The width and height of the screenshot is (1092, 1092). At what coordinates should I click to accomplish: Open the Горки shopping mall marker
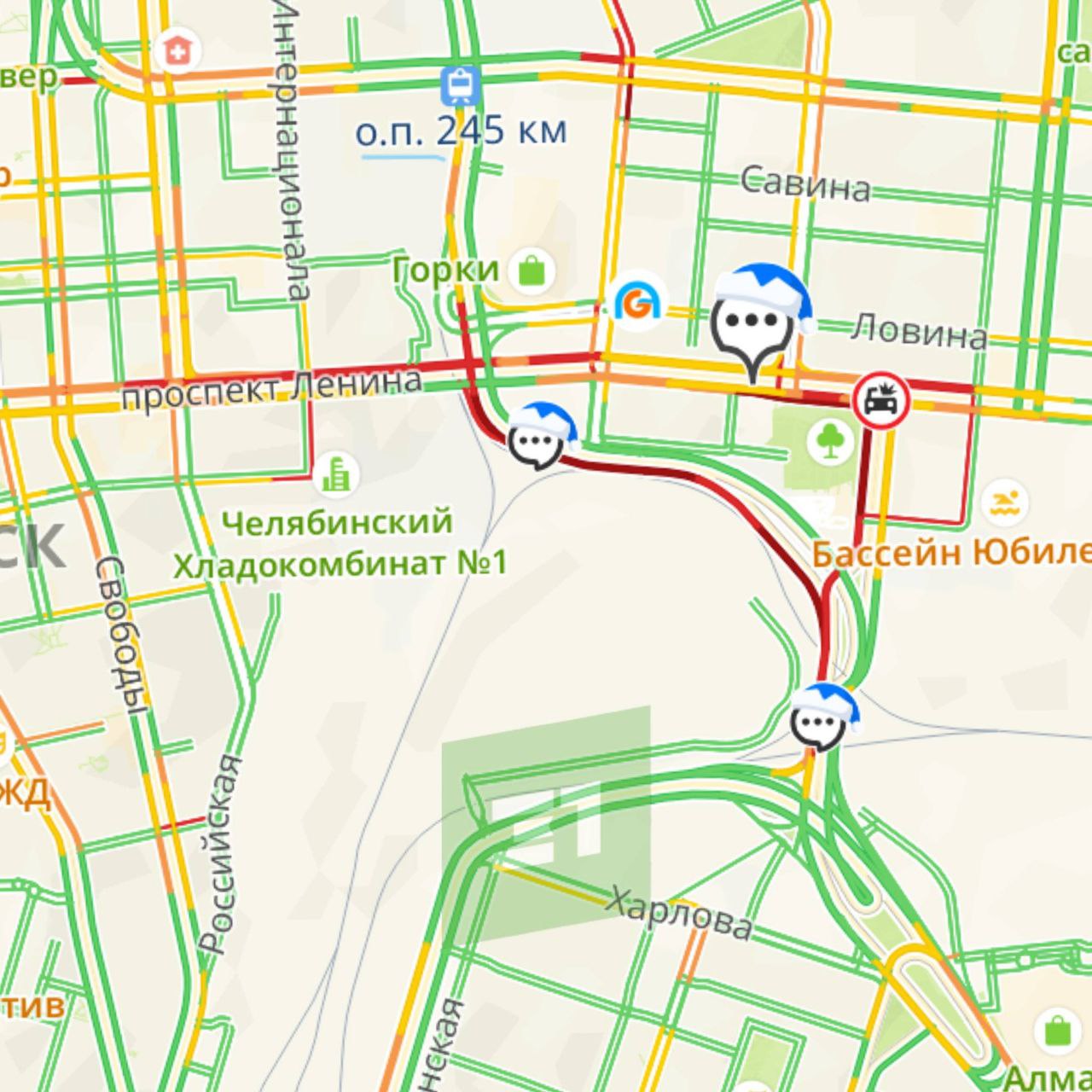[531, 271]
